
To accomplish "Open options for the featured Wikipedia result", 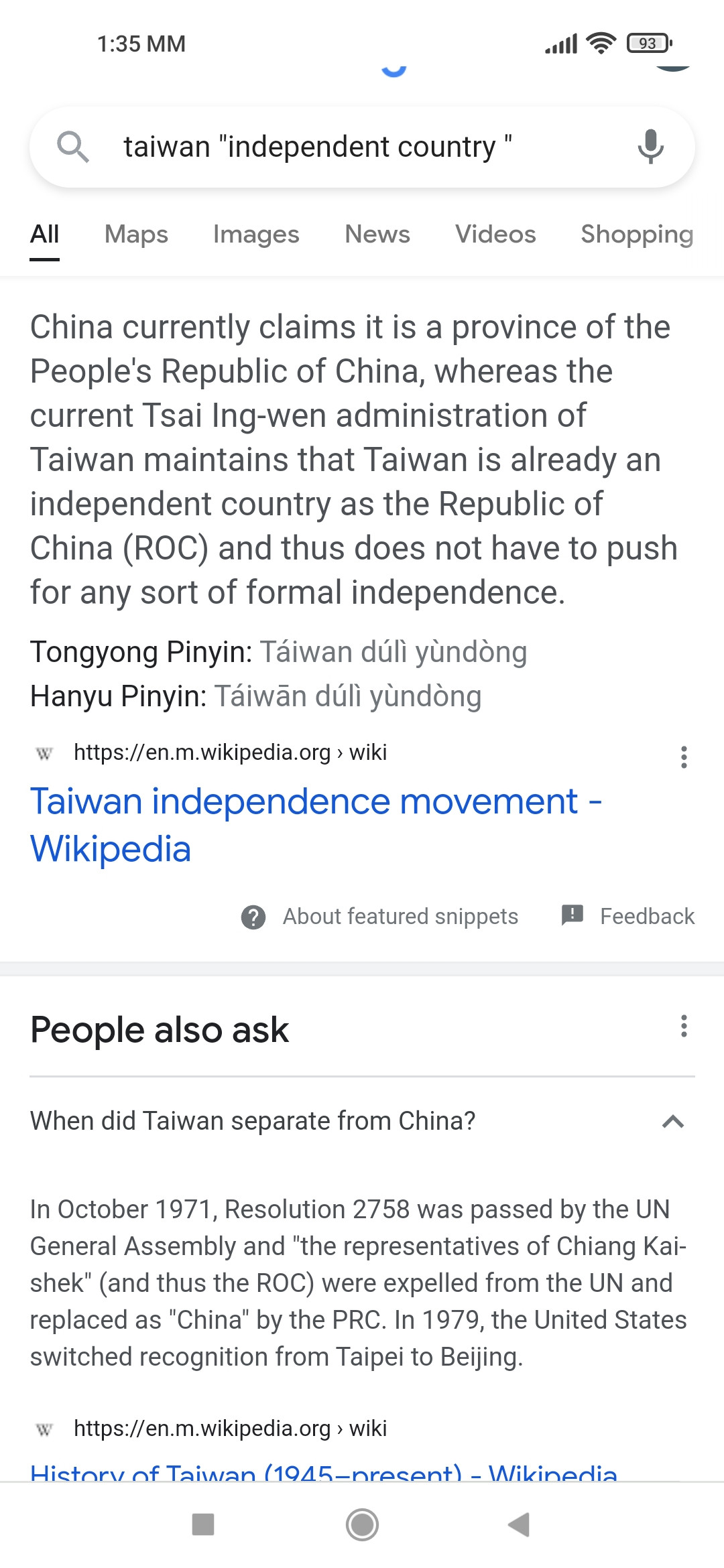I will [x=684, y=757].
